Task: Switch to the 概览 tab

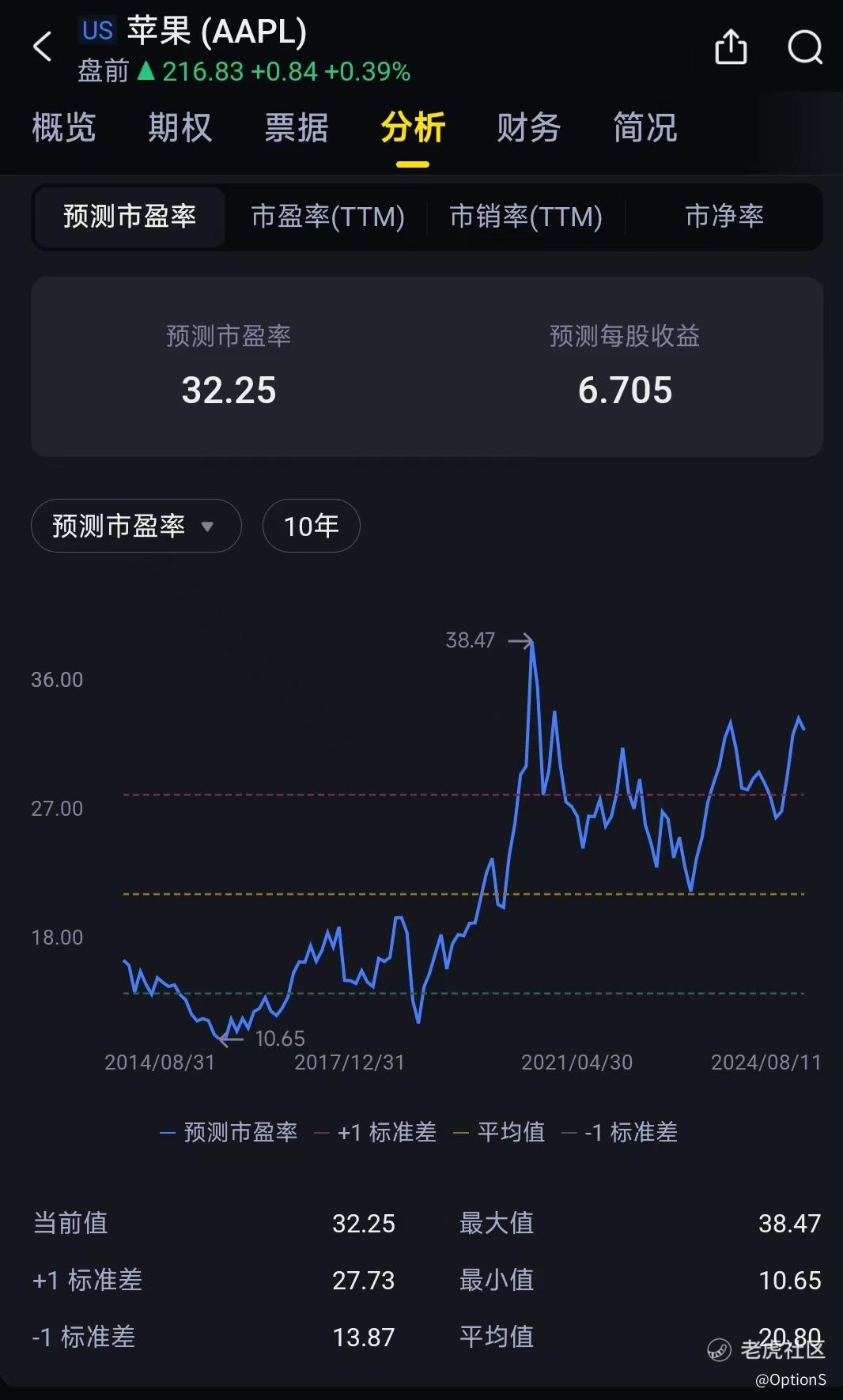Action: click(64, 127)
